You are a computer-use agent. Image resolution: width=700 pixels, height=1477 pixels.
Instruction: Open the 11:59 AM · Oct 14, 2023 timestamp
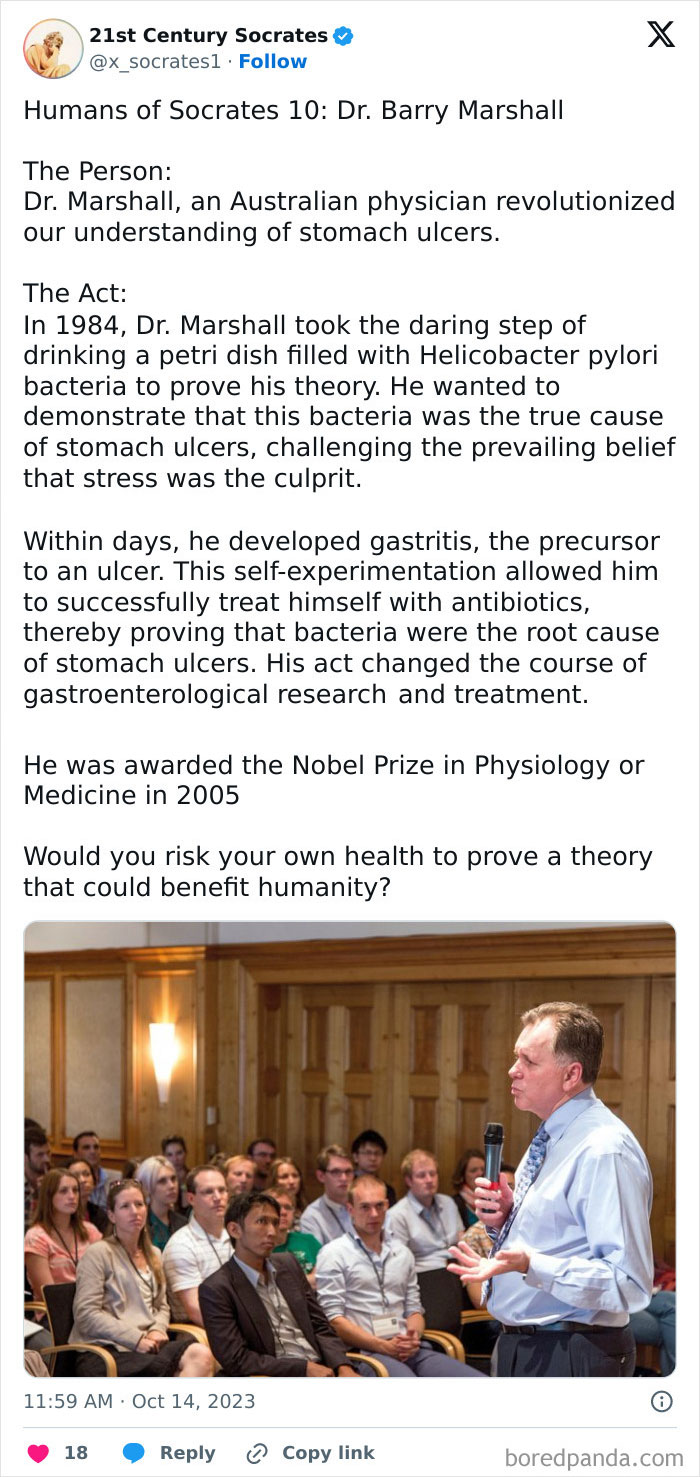(x=139, y=1401)
